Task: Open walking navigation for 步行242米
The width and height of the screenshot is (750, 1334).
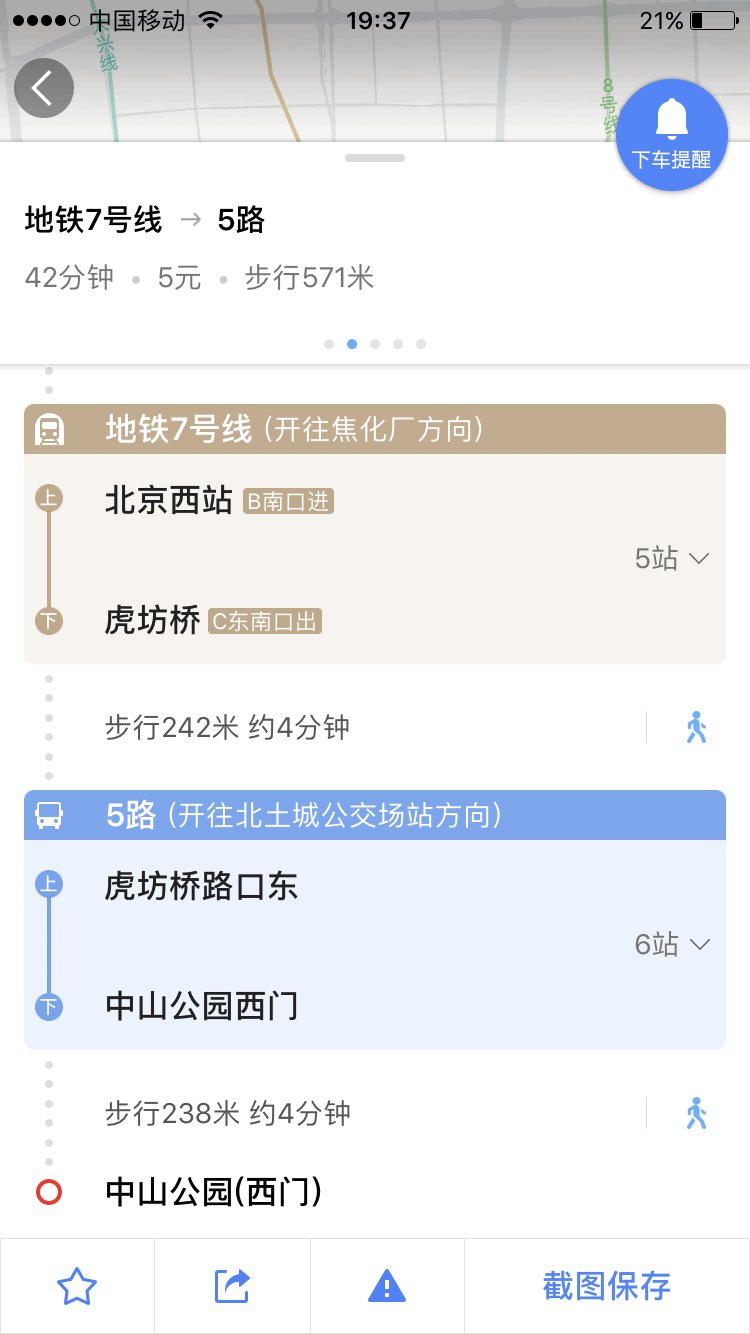Action: click(697, 727)
